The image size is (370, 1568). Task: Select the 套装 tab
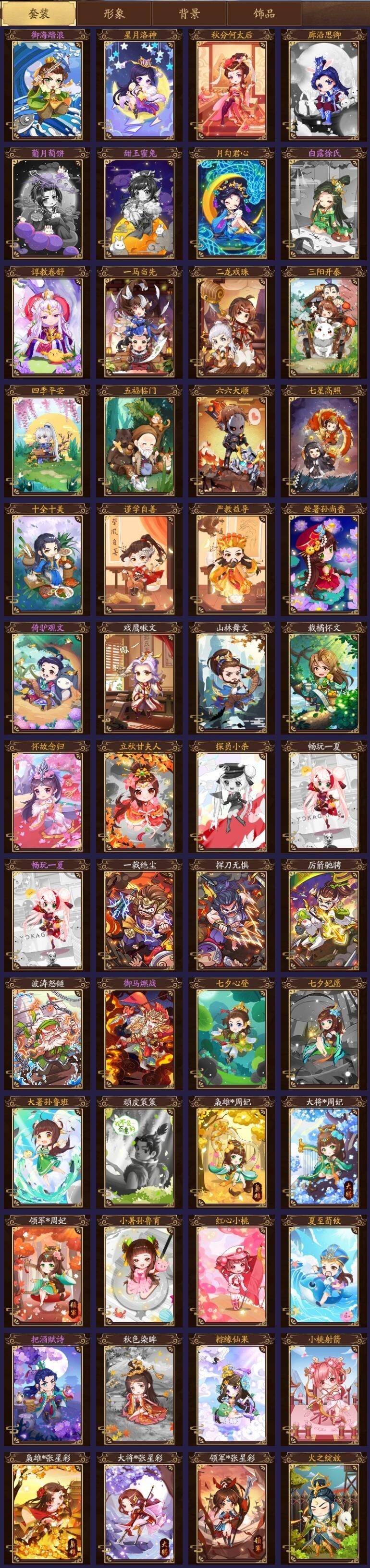click(x=38, y=13)
